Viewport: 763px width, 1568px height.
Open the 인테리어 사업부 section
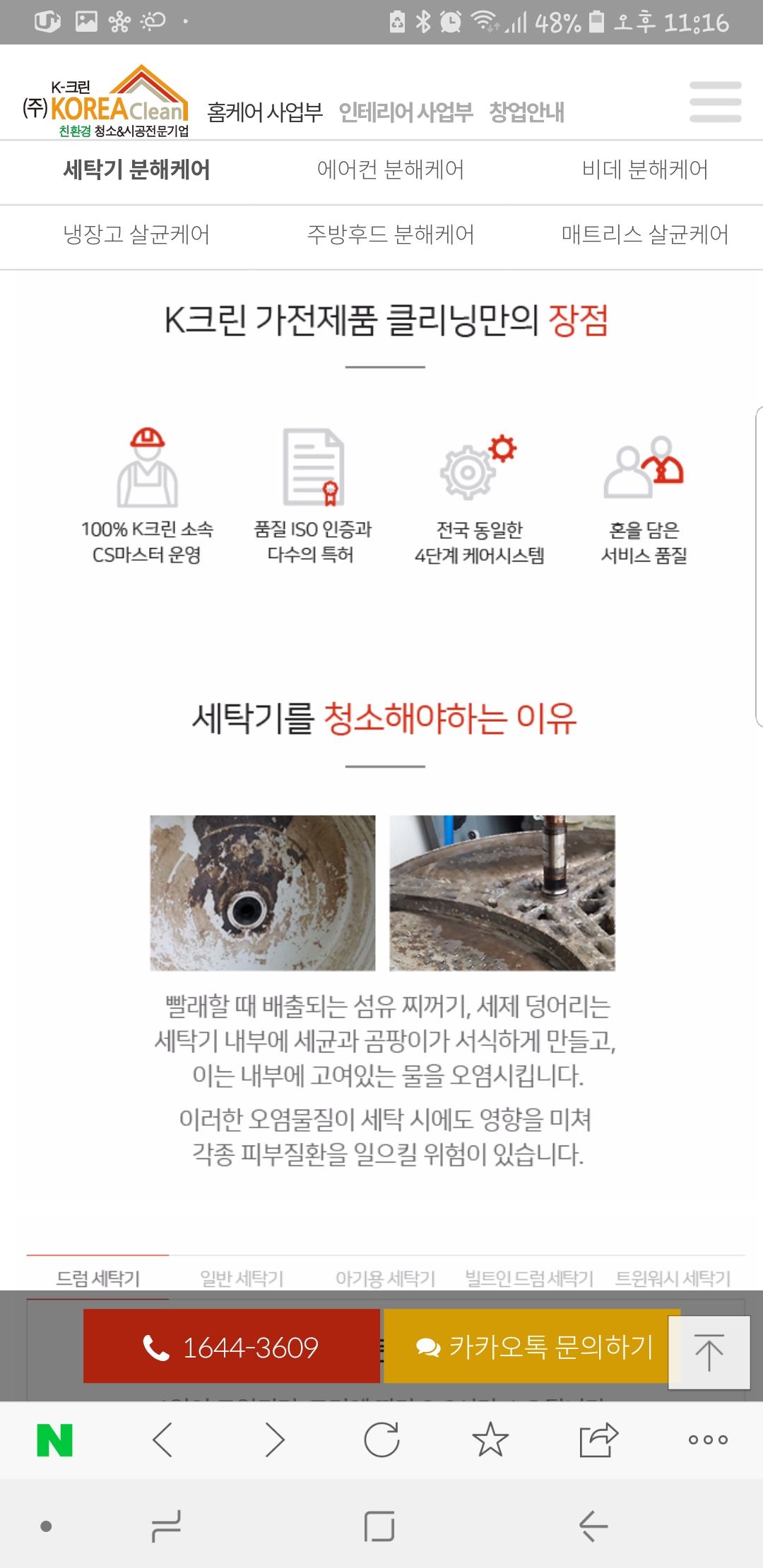click(406, 112)
